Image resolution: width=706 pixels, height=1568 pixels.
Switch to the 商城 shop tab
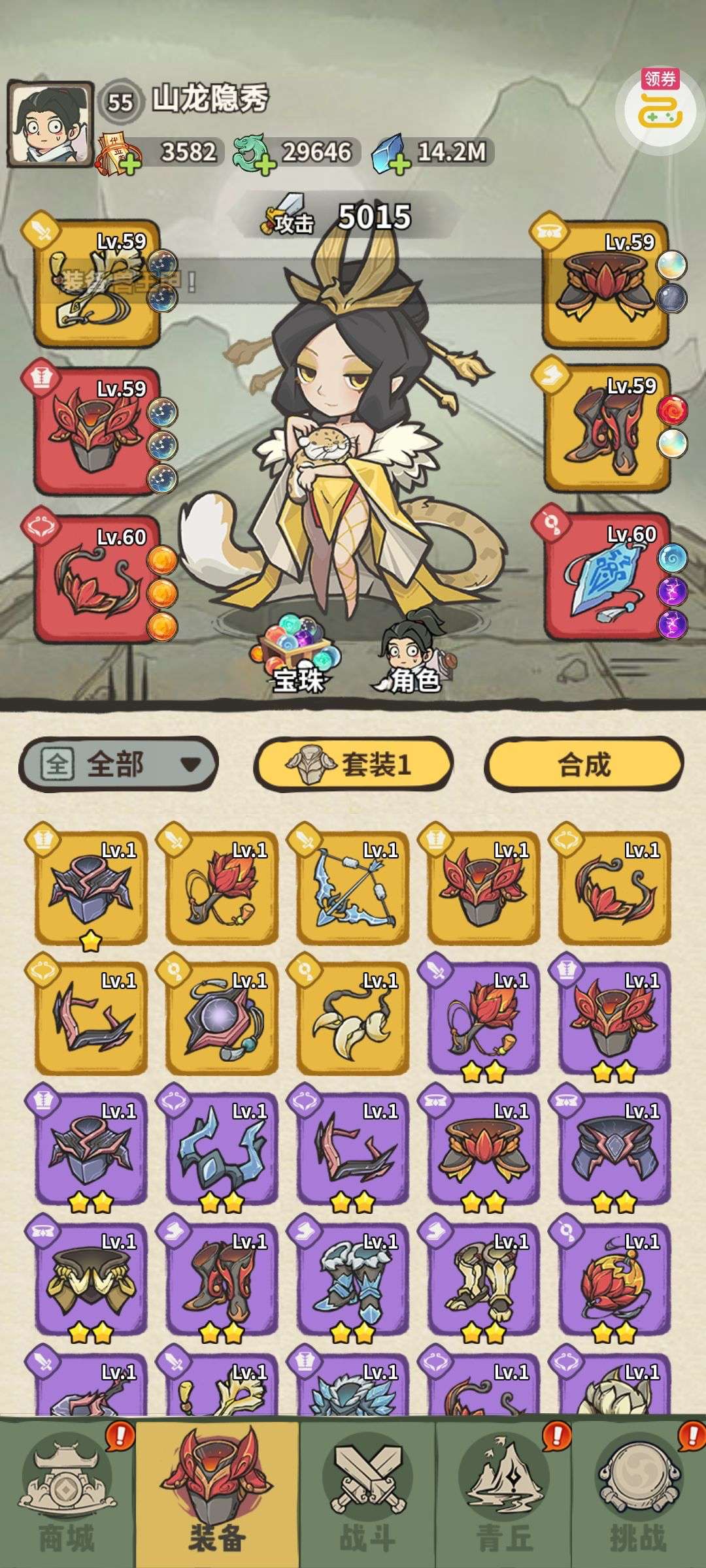pyautogui.click(x=67, y=1494)
